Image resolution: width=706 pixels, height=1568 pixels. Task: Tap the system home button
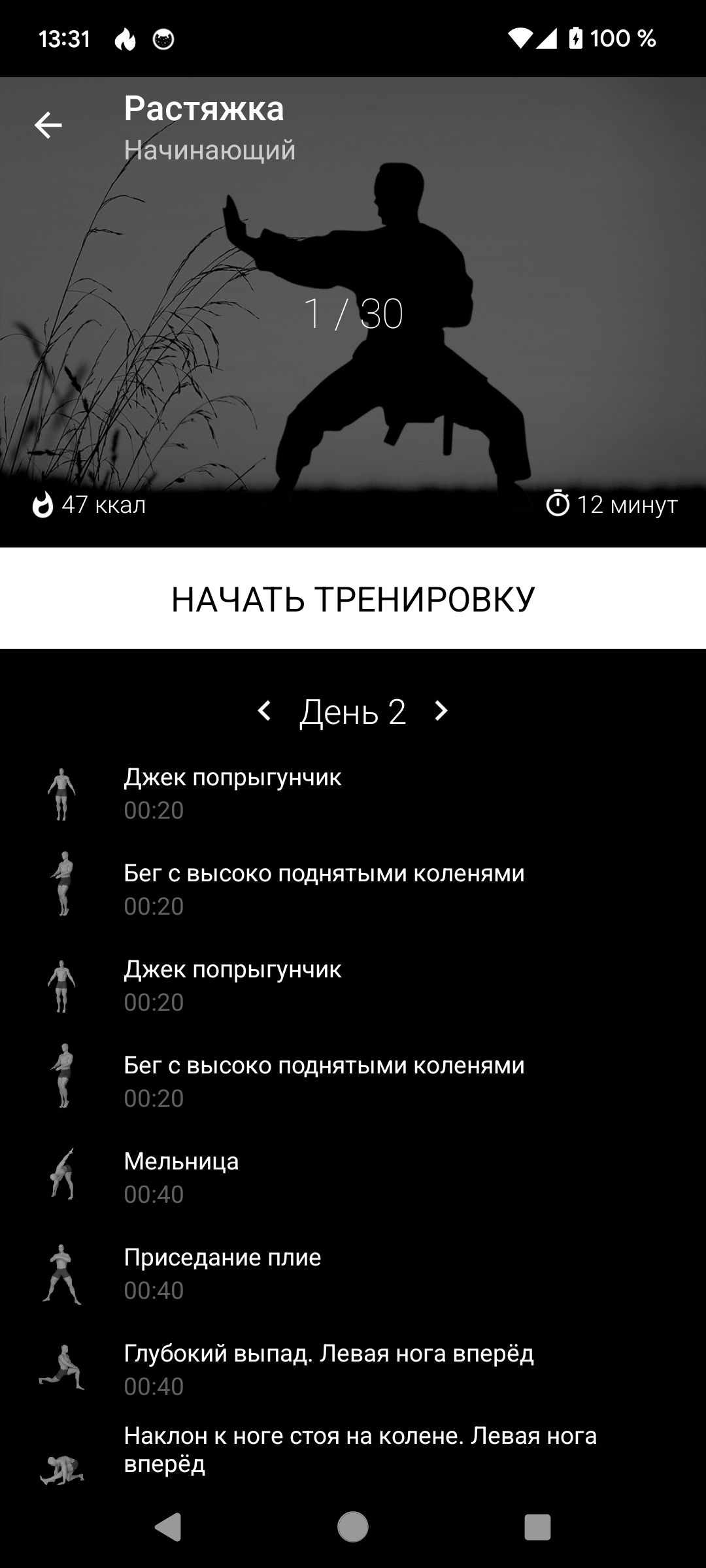pyautogui.click(x=353, y=1527)
